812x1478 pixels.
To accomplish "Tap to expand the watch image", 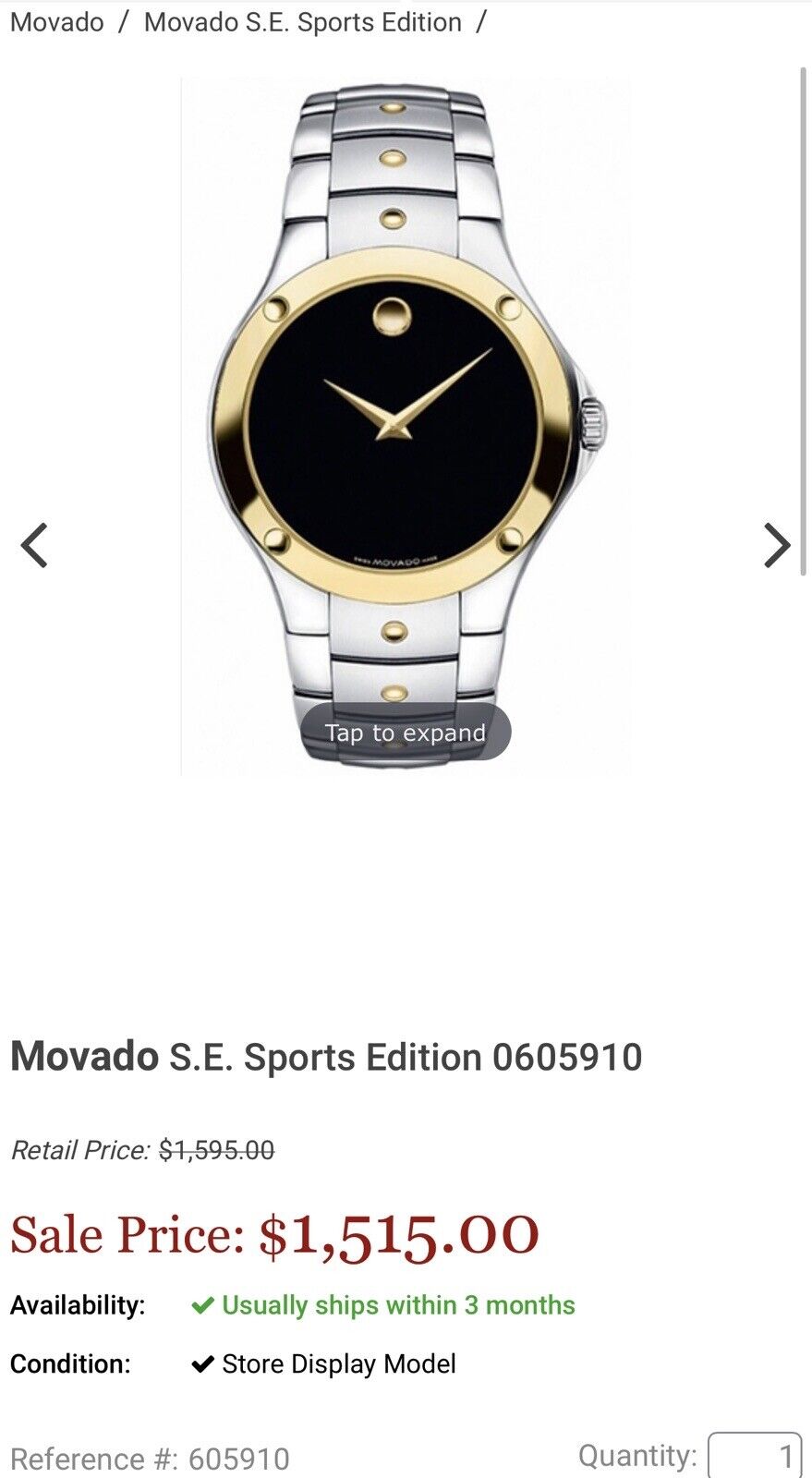I will (405, 733).
